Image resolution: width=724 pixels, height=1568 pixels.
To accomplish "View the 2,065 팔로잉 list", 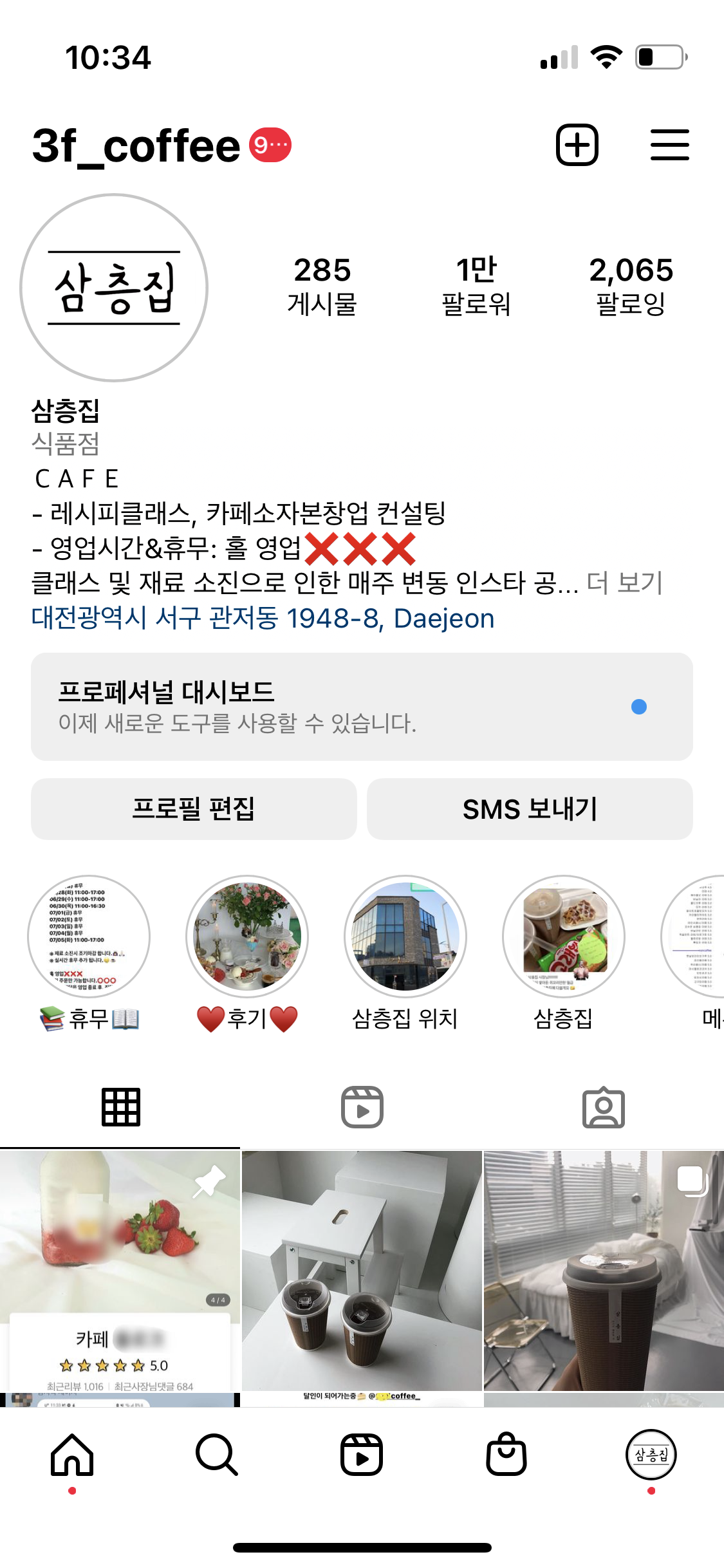I will tap(631, 286).
